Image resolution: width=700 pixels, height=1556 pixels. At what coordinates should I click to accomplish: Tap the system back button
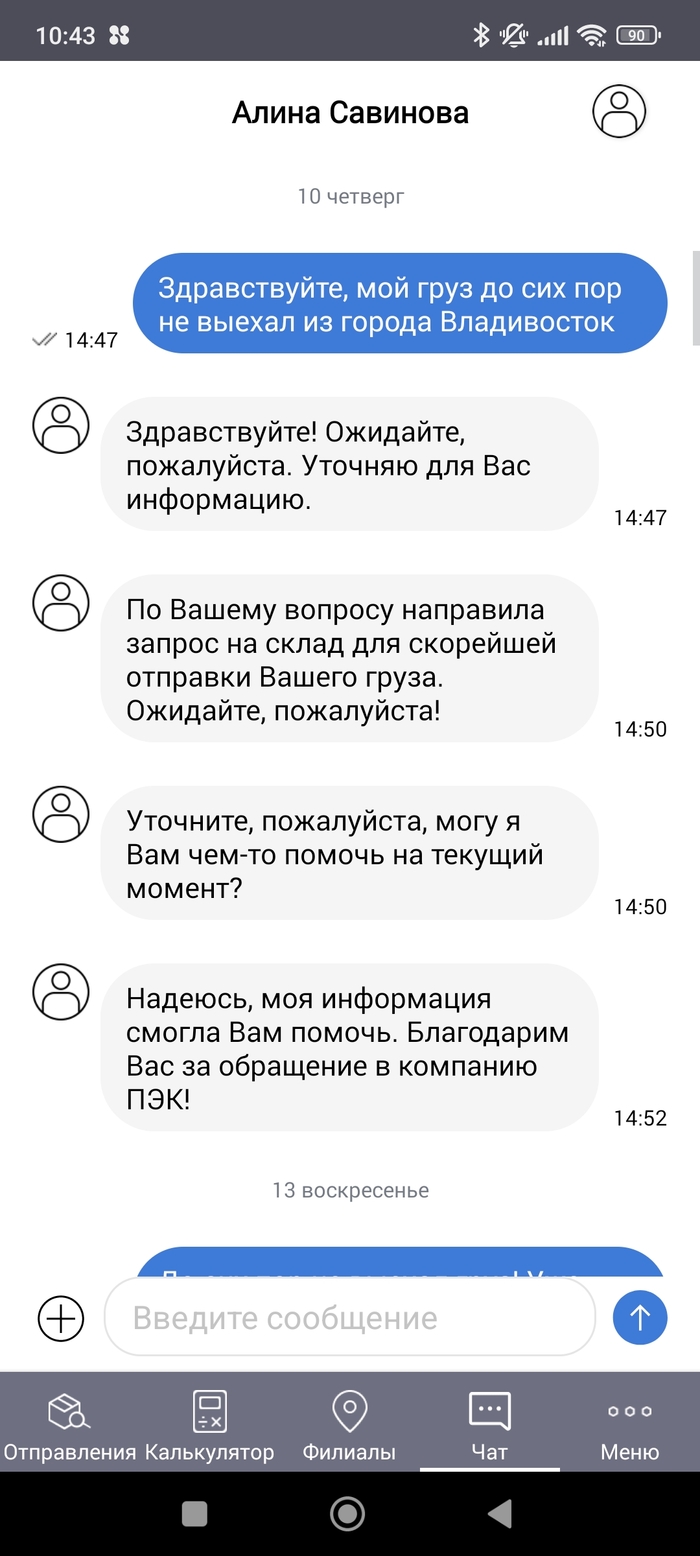tap(501, 1514)
